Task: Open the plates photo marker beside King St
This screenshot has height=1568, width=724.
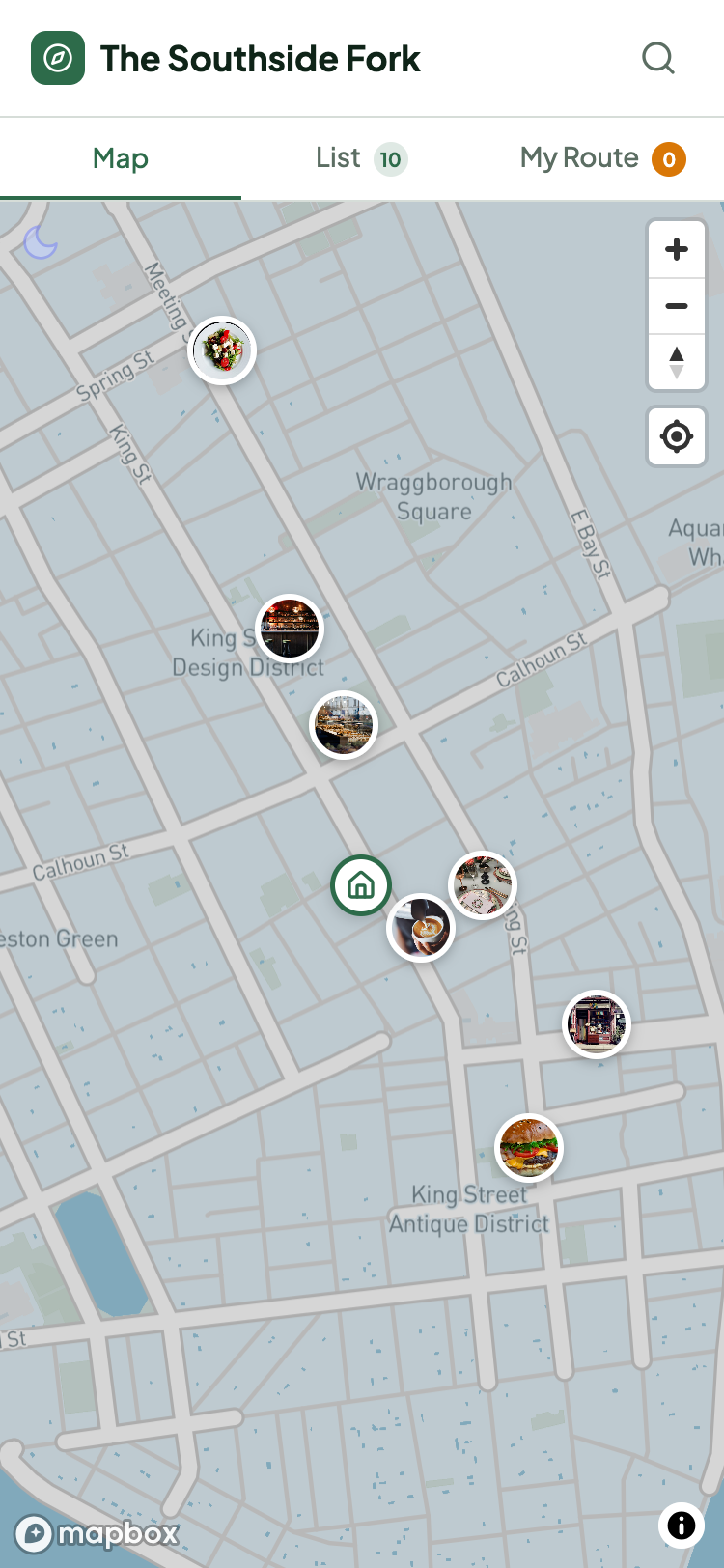Action: (x=483, y=884)
